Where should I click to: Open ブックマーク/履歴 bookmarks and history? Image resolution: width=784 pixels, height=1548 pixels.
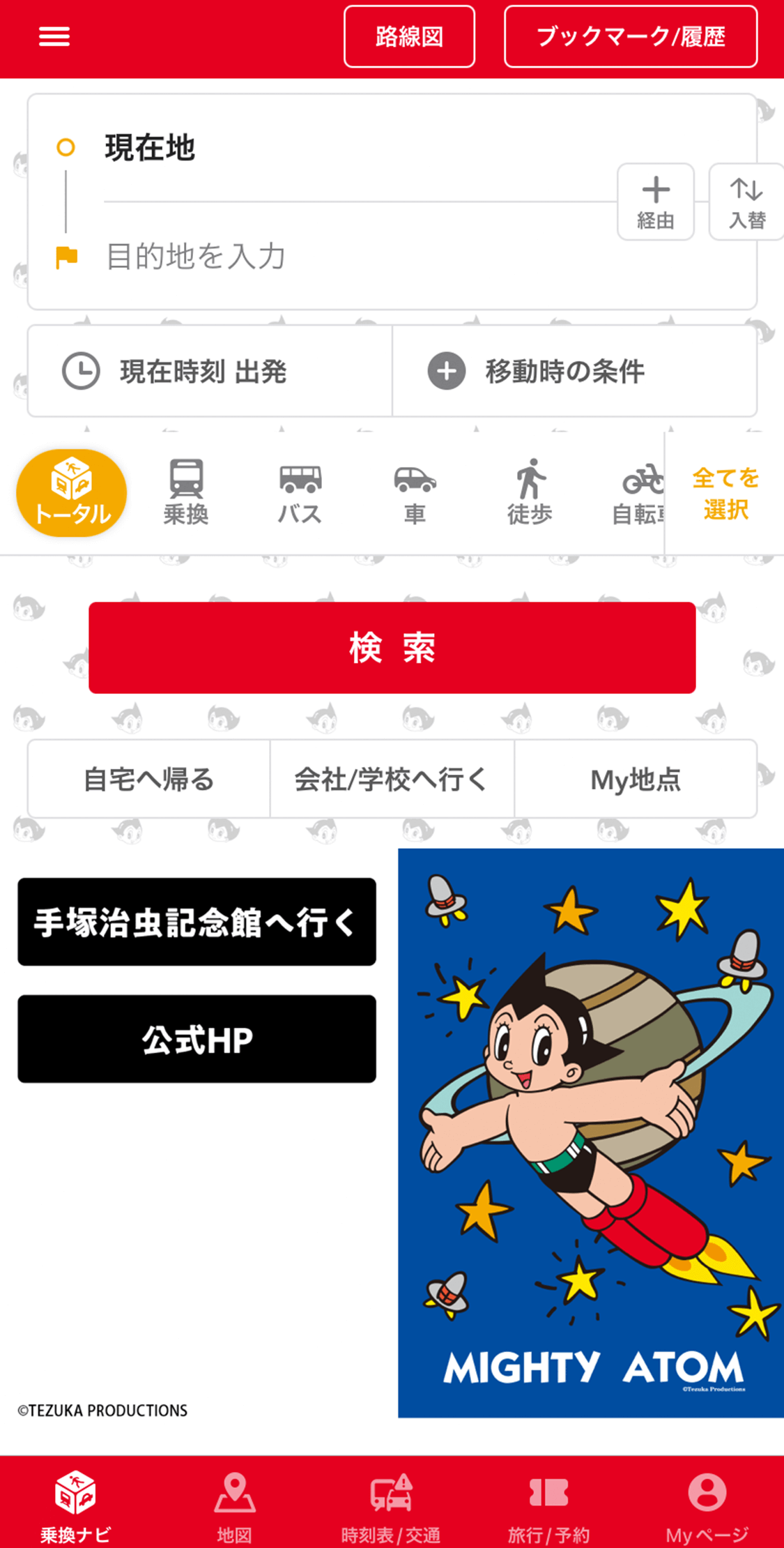pyautogui.click(x=630, y=37)
